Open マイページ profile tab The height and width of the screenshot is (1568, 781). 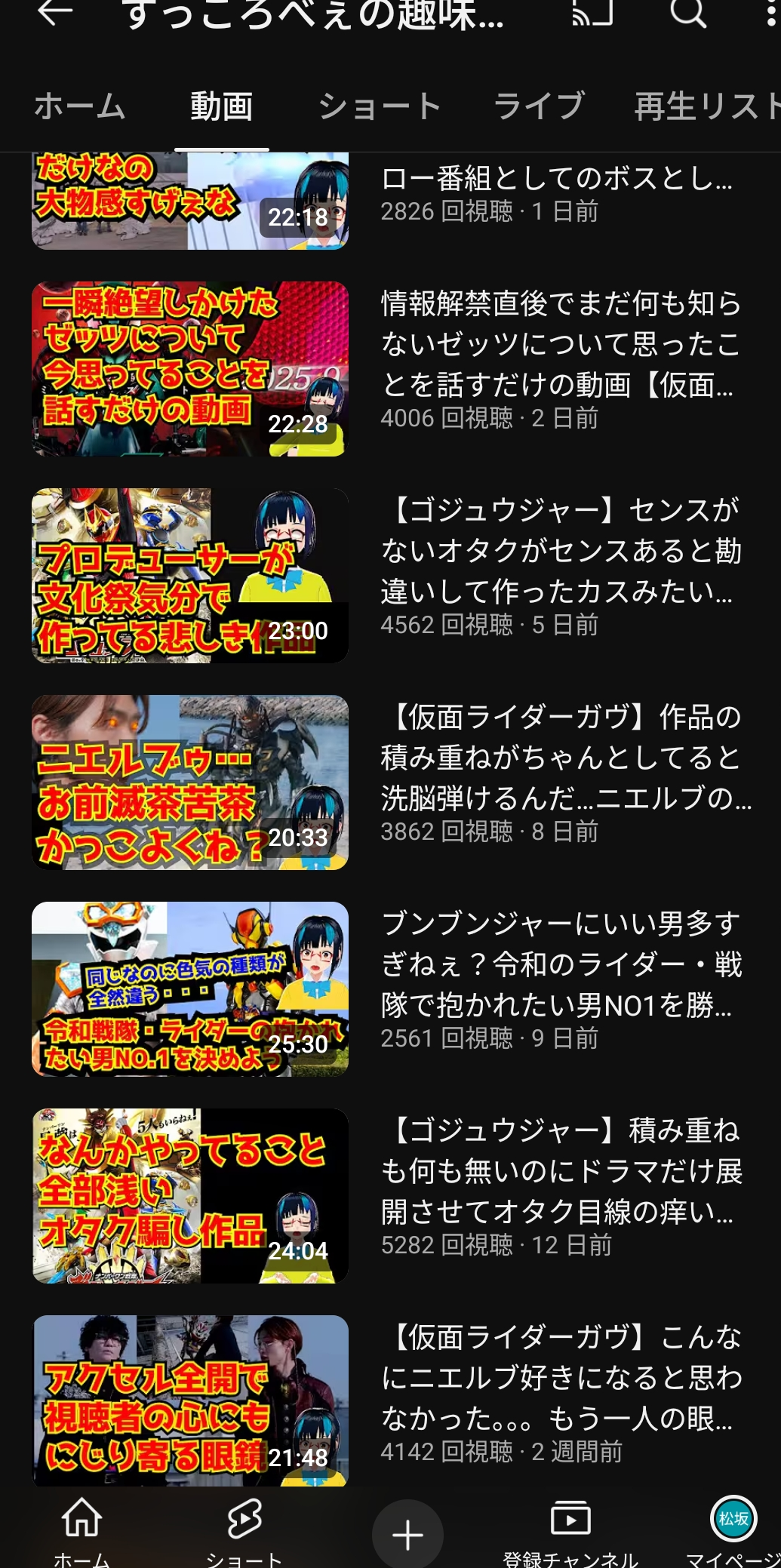pyautogui.click(x=733, y=1532)
